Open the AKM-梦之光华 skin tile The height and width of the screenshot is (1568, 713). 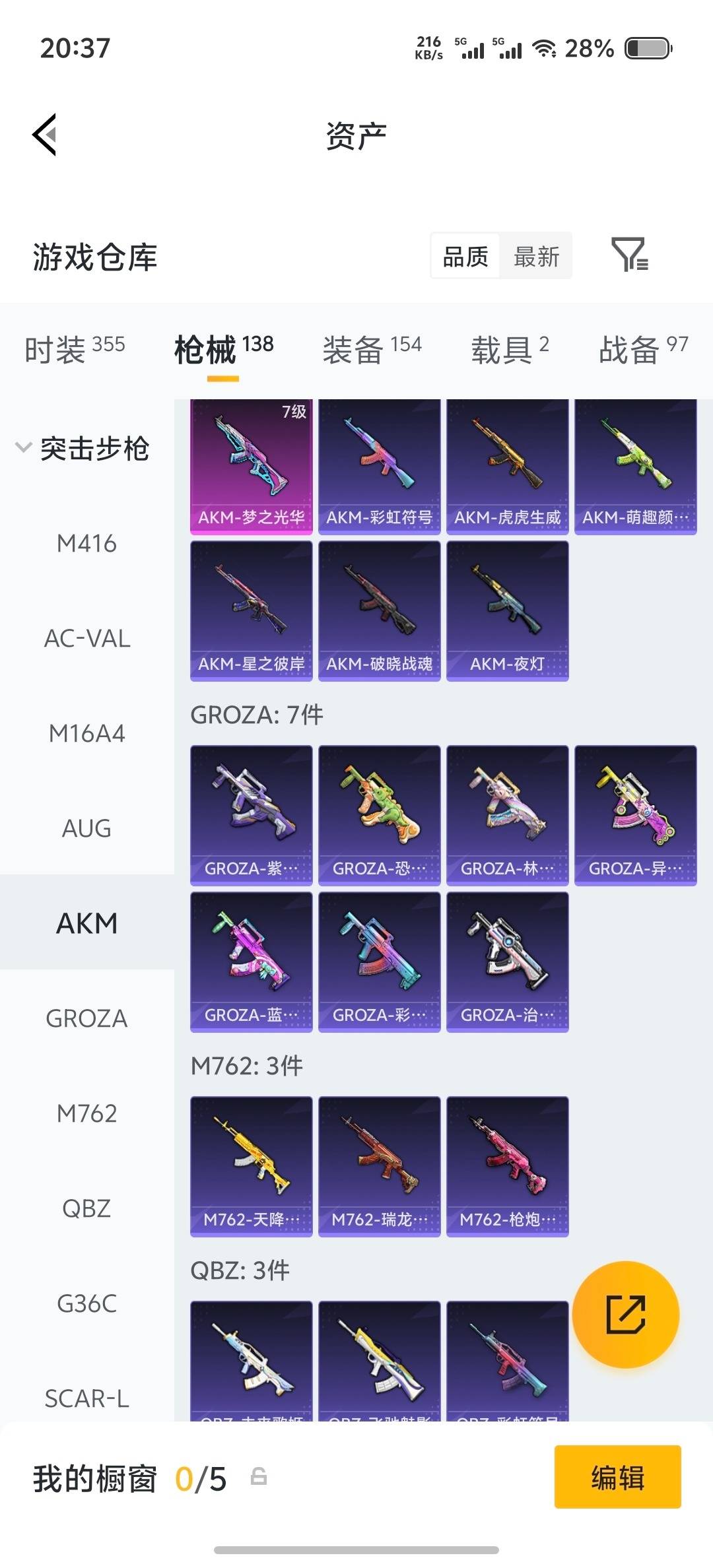click(x=251, y=466)
